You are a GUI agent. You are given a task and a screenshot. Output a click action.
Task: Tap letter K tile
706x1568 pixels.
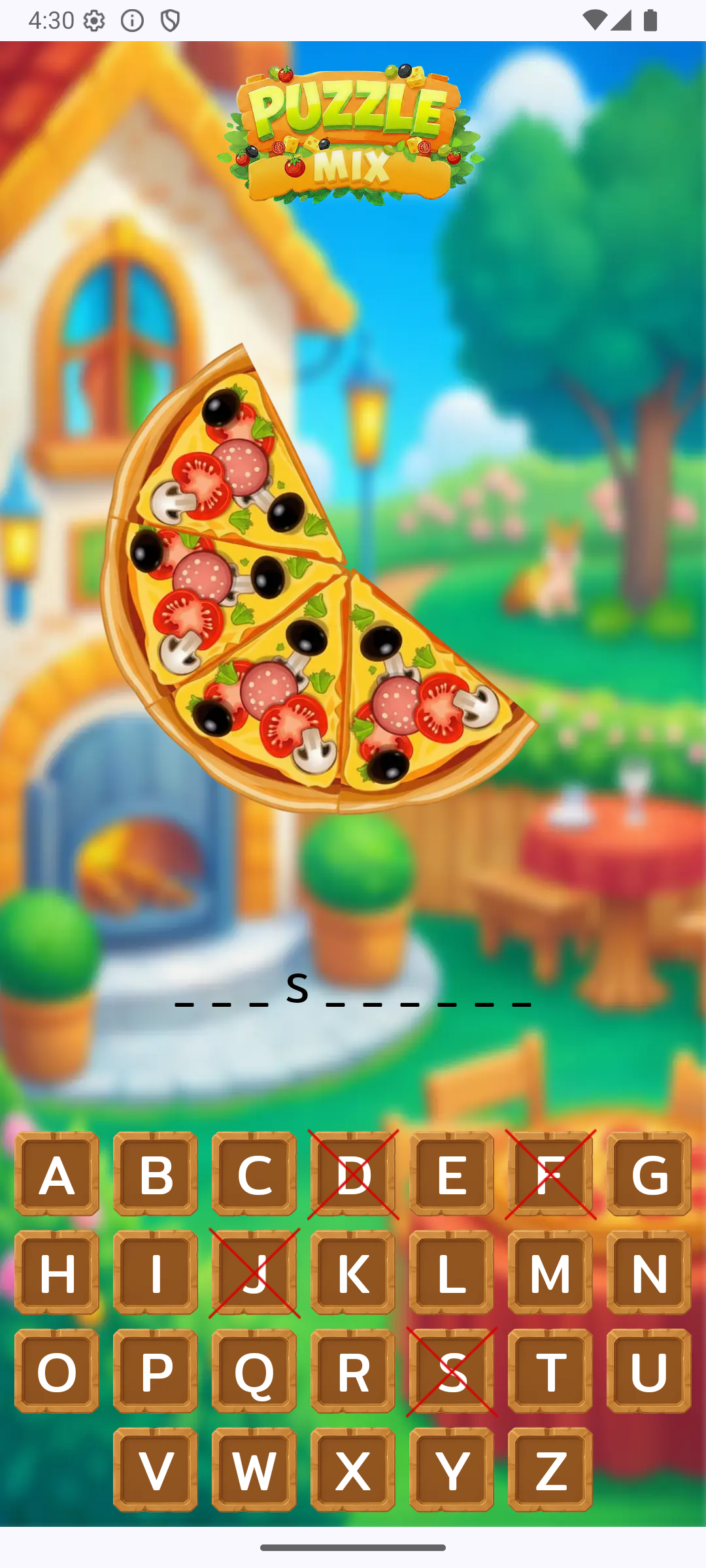(x=353, y=1273)
